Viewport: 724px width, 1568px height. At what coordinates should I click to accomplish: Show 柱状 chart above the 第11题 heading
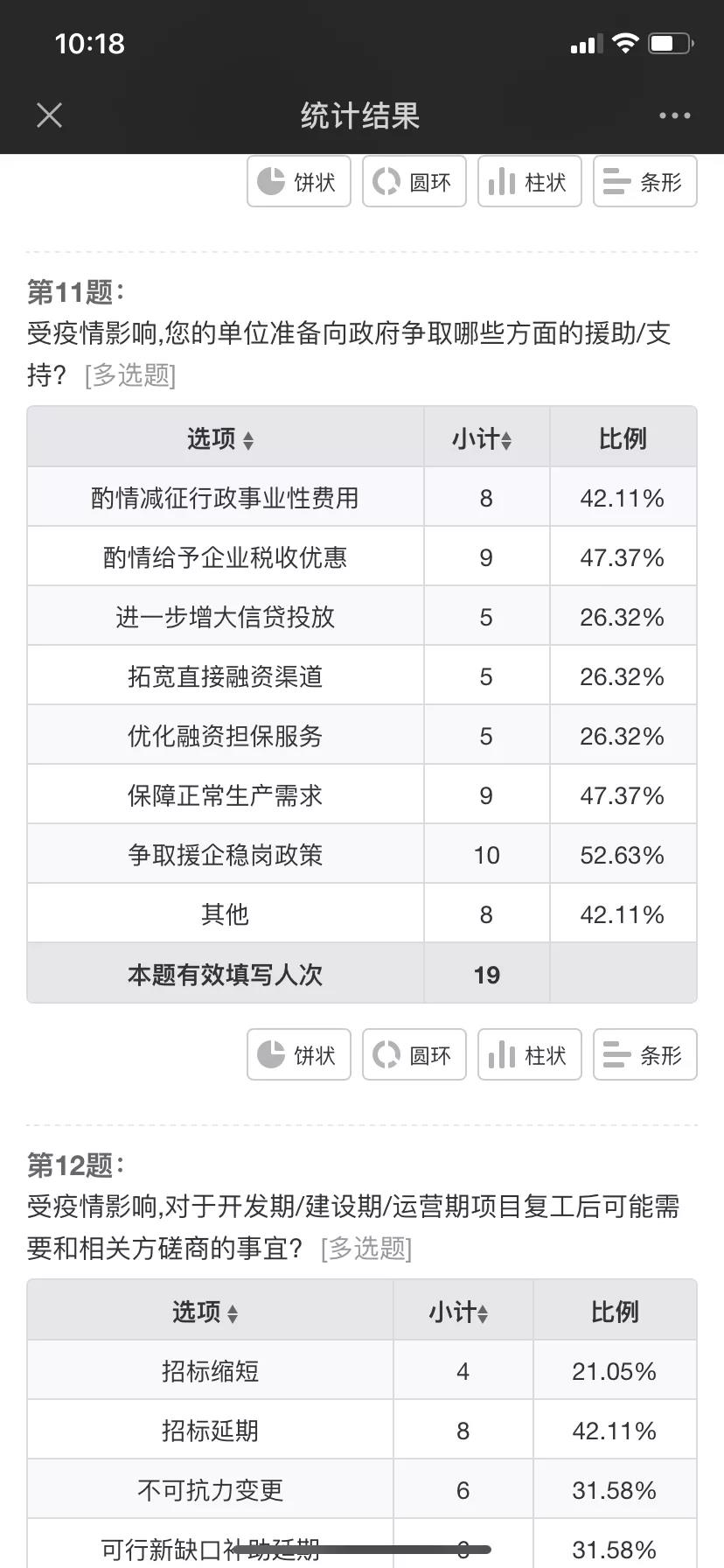[529, 182]
